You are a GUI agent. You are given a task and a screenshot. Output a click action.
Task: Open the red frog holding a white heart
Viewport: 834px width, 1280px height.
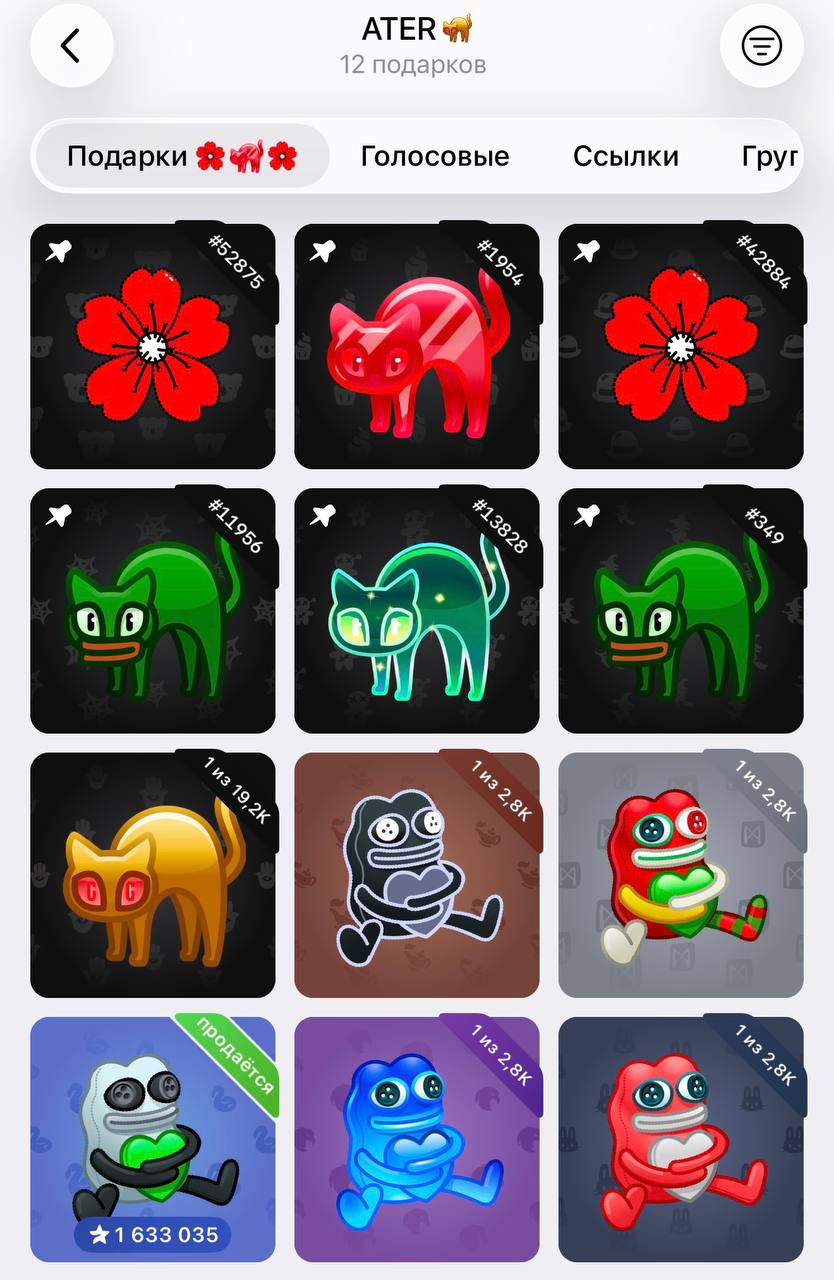point(681,1139)
